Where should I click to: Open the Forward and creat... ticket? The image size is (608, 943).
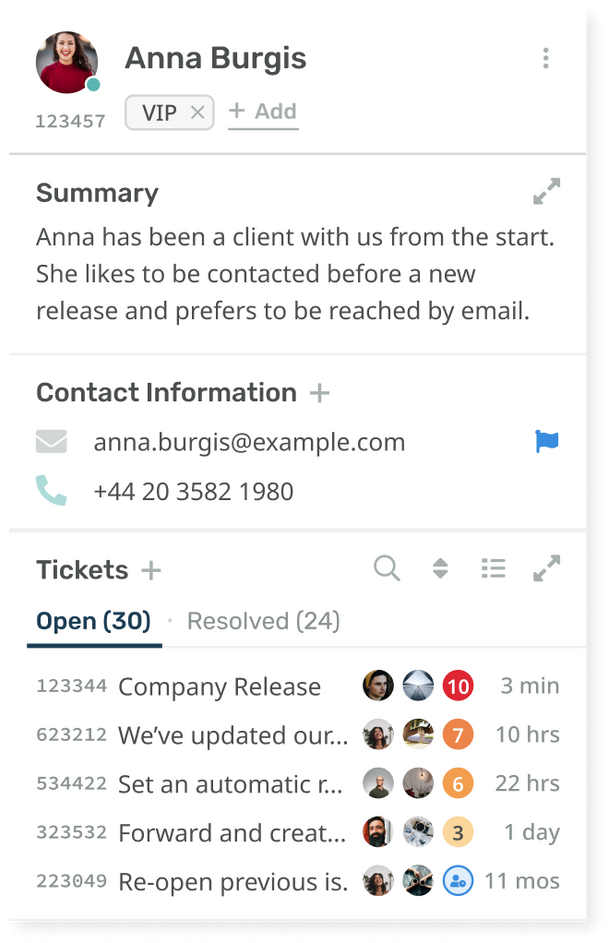(231, 833)
